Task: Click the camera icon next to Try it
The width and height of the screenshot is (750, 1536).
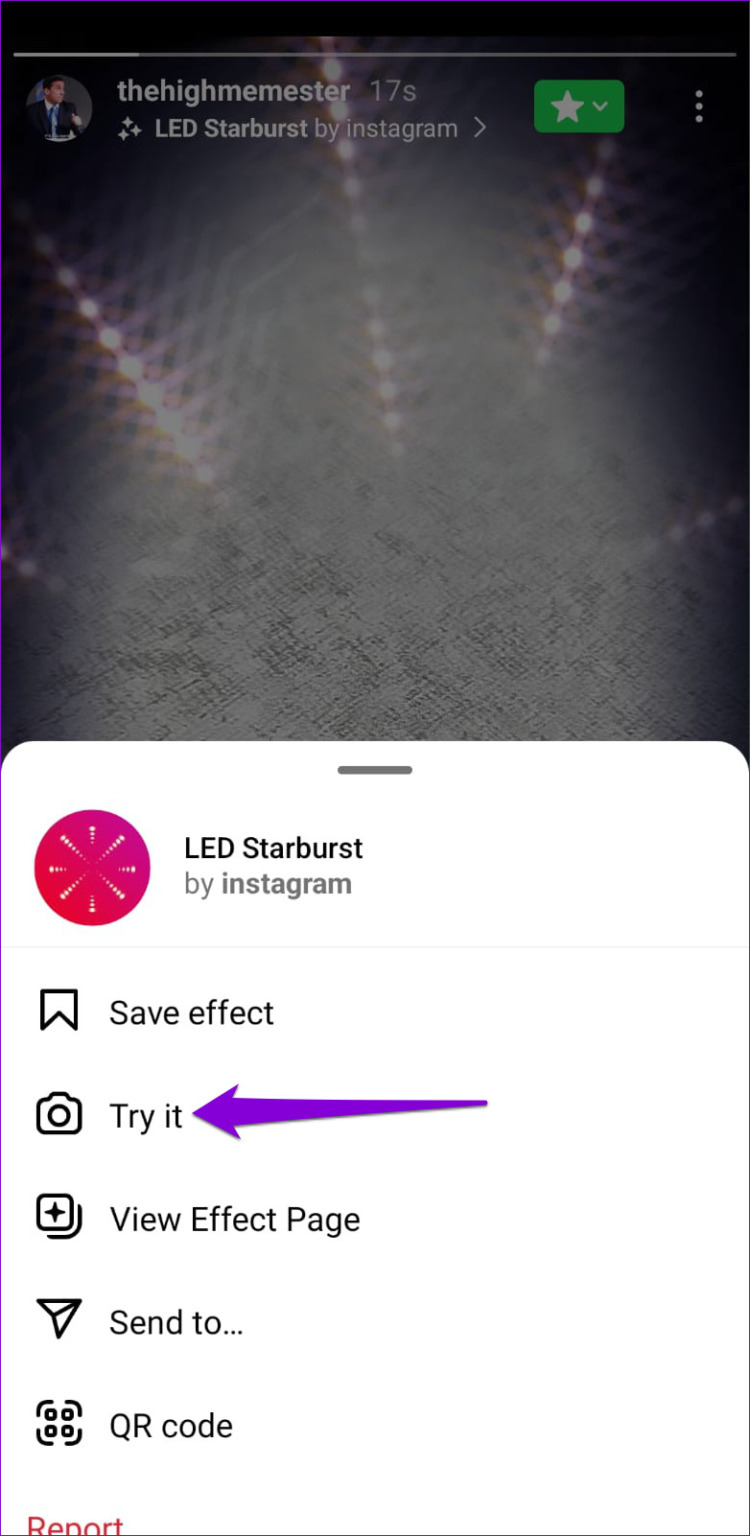Action: pyautogui.click(x=58, y=1114)
